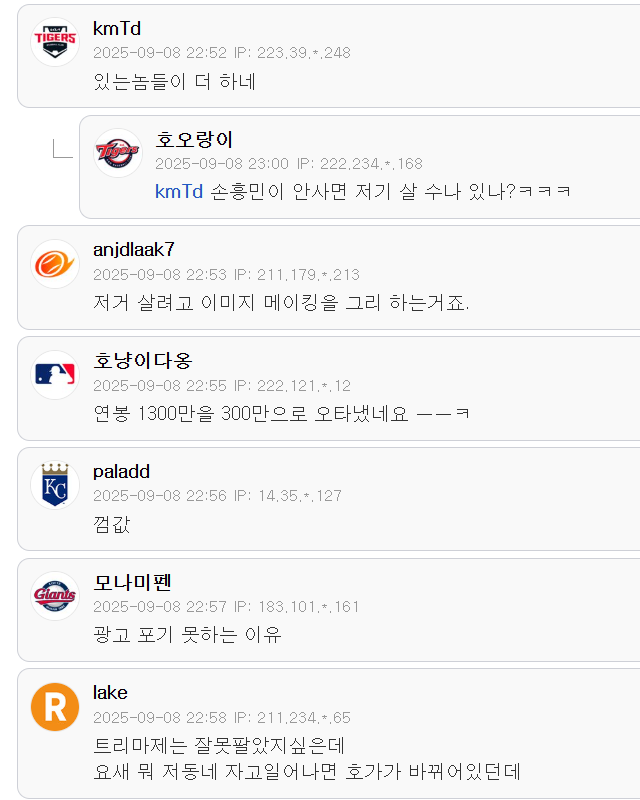This screenshot has width=640, height=800.
Task: Open the 호냥이다옹 username menu
Action: click(x=142, y=361)
